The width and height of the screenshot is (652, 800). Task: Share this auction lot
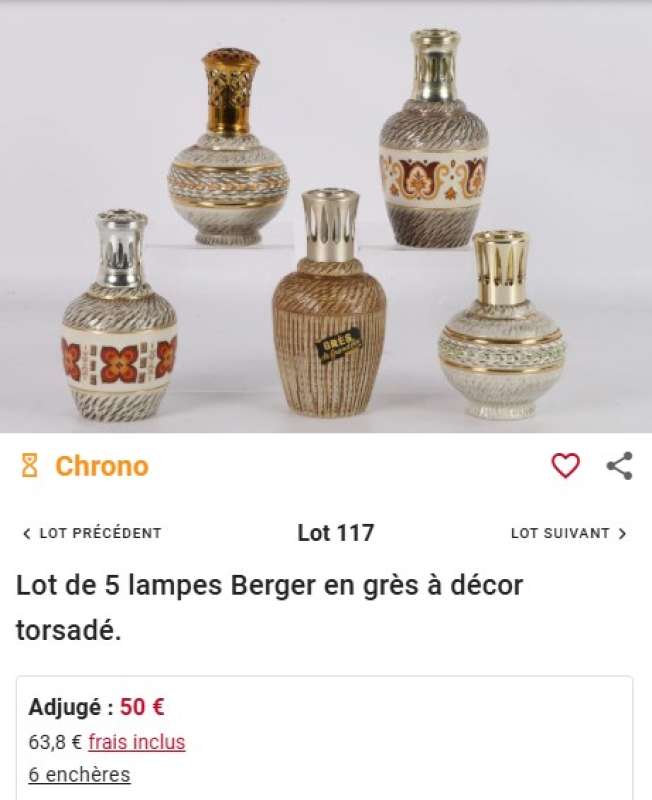click(x=620, y=465)
